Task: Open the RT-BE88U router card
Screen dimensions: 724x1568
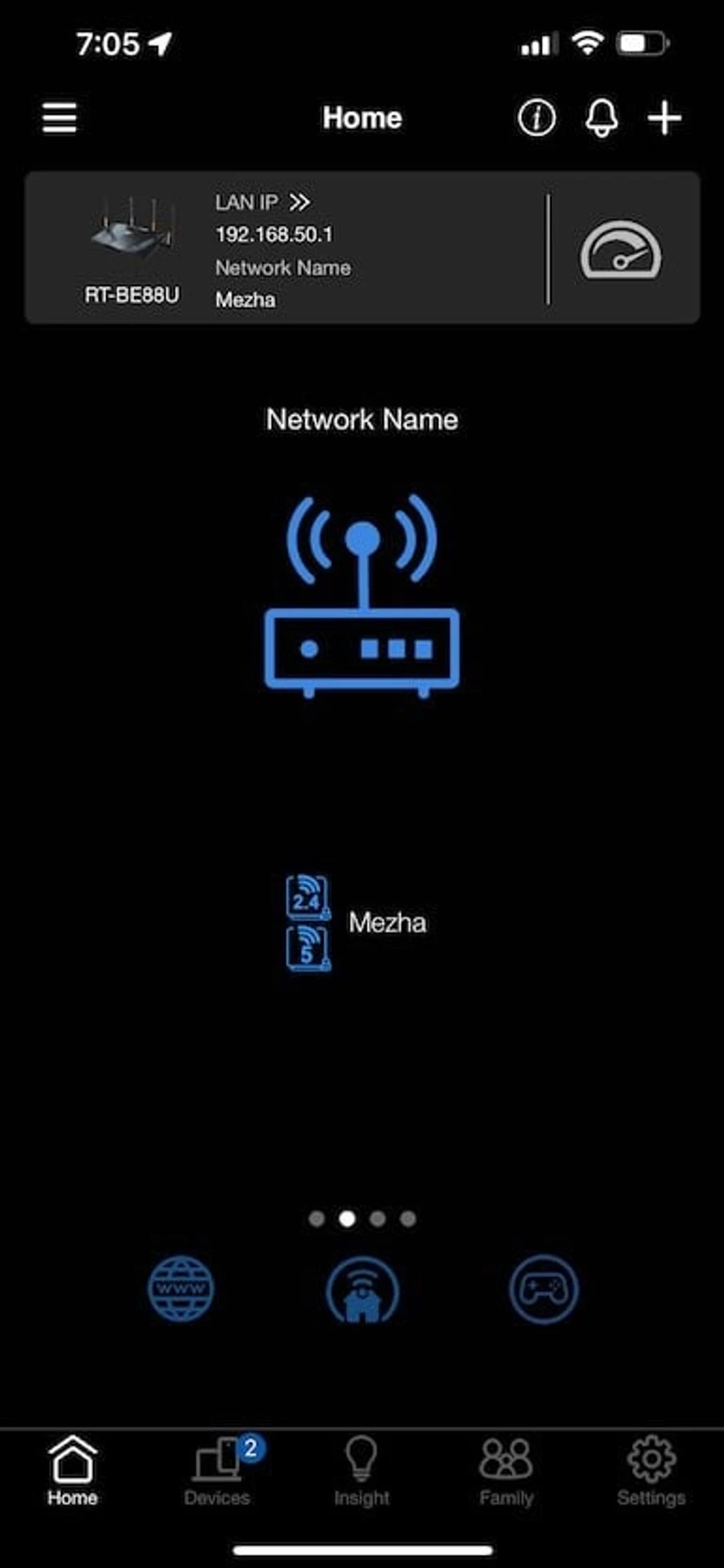Action: coord(132,247)
